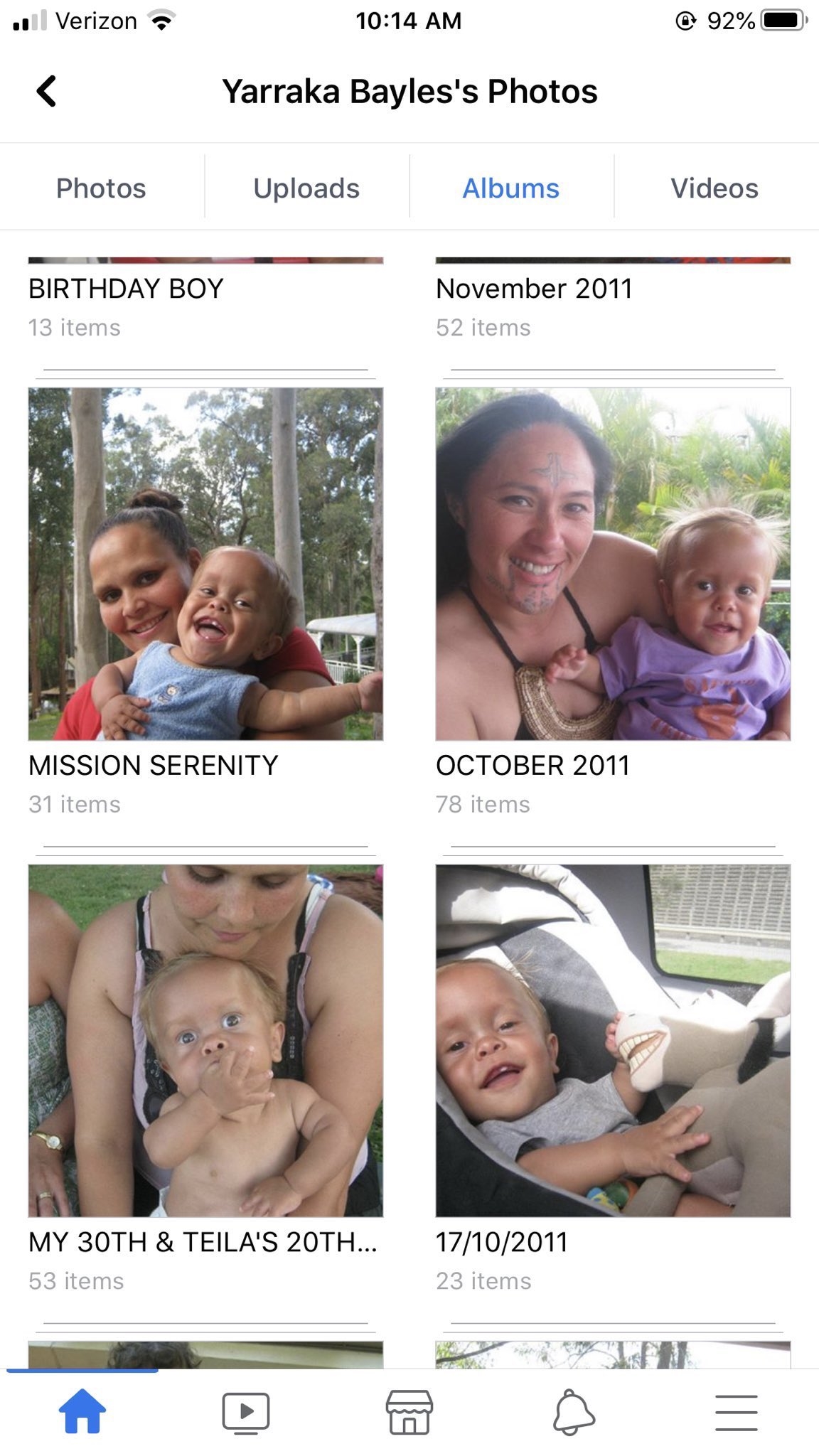Viewport: 819px width, 1456px height.
Task: Switch to the Photos tab
Action: [101, 188]
